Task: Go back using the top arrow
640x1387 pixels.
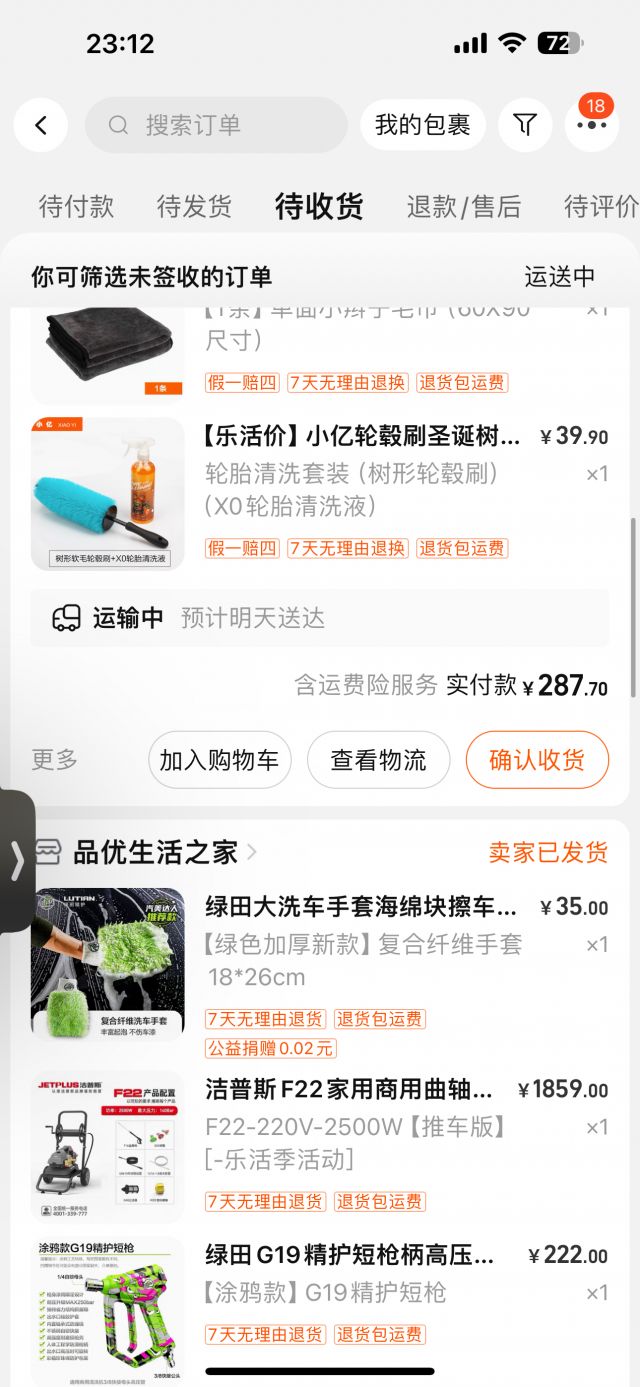Action: point(41,125)
